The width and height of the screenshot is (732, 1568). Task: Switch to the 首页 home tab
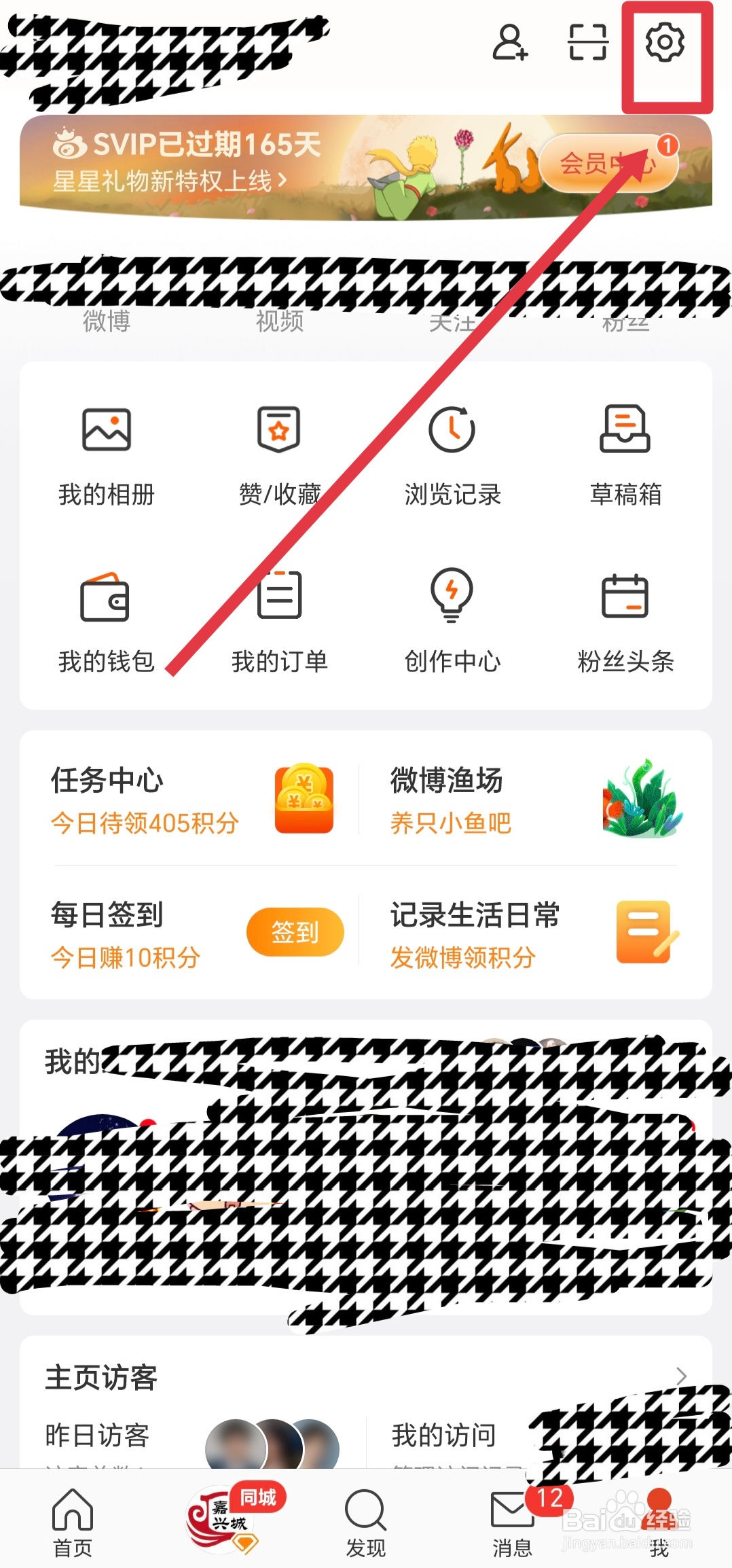coord(71,1522)
